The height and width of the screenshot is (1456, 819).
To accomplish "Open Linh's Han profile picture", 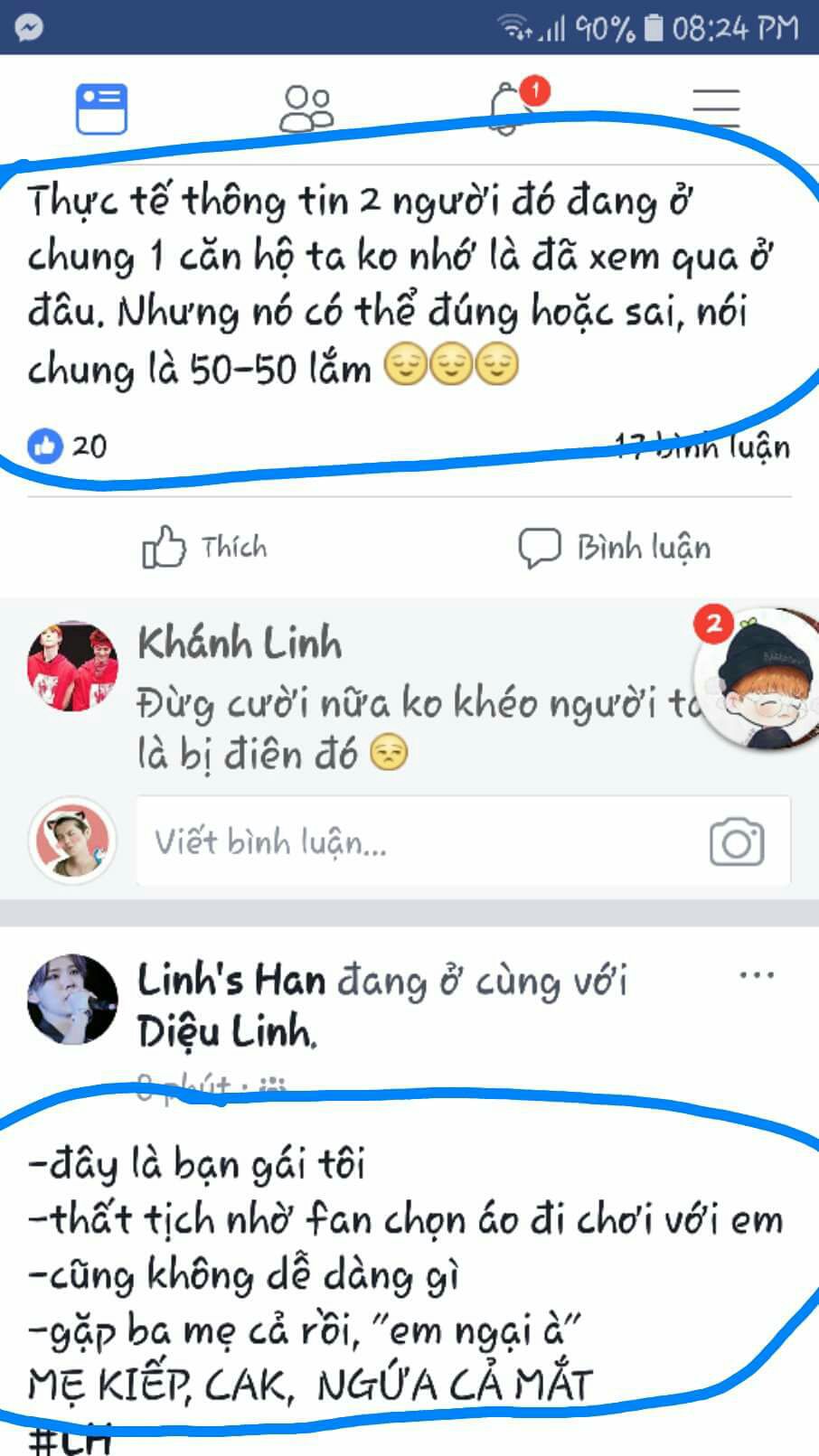I will [x=72, y=999].
